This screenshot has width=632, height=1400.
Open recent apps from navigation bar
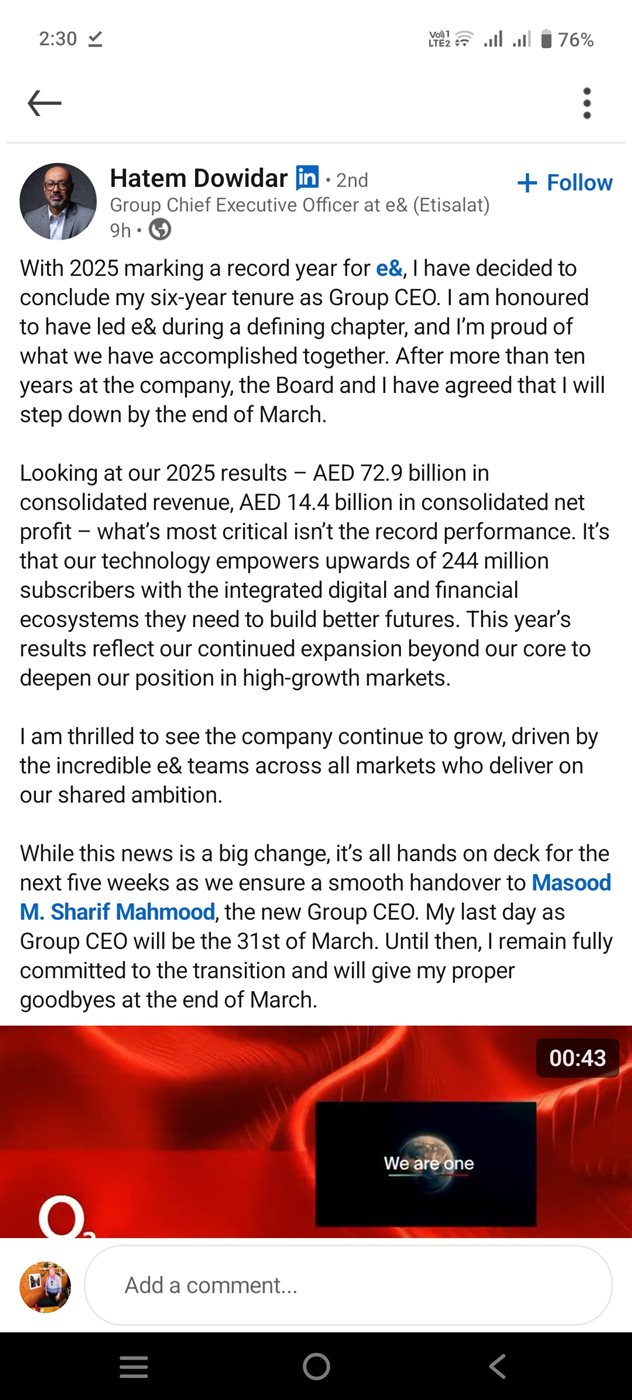[134, 1367]
